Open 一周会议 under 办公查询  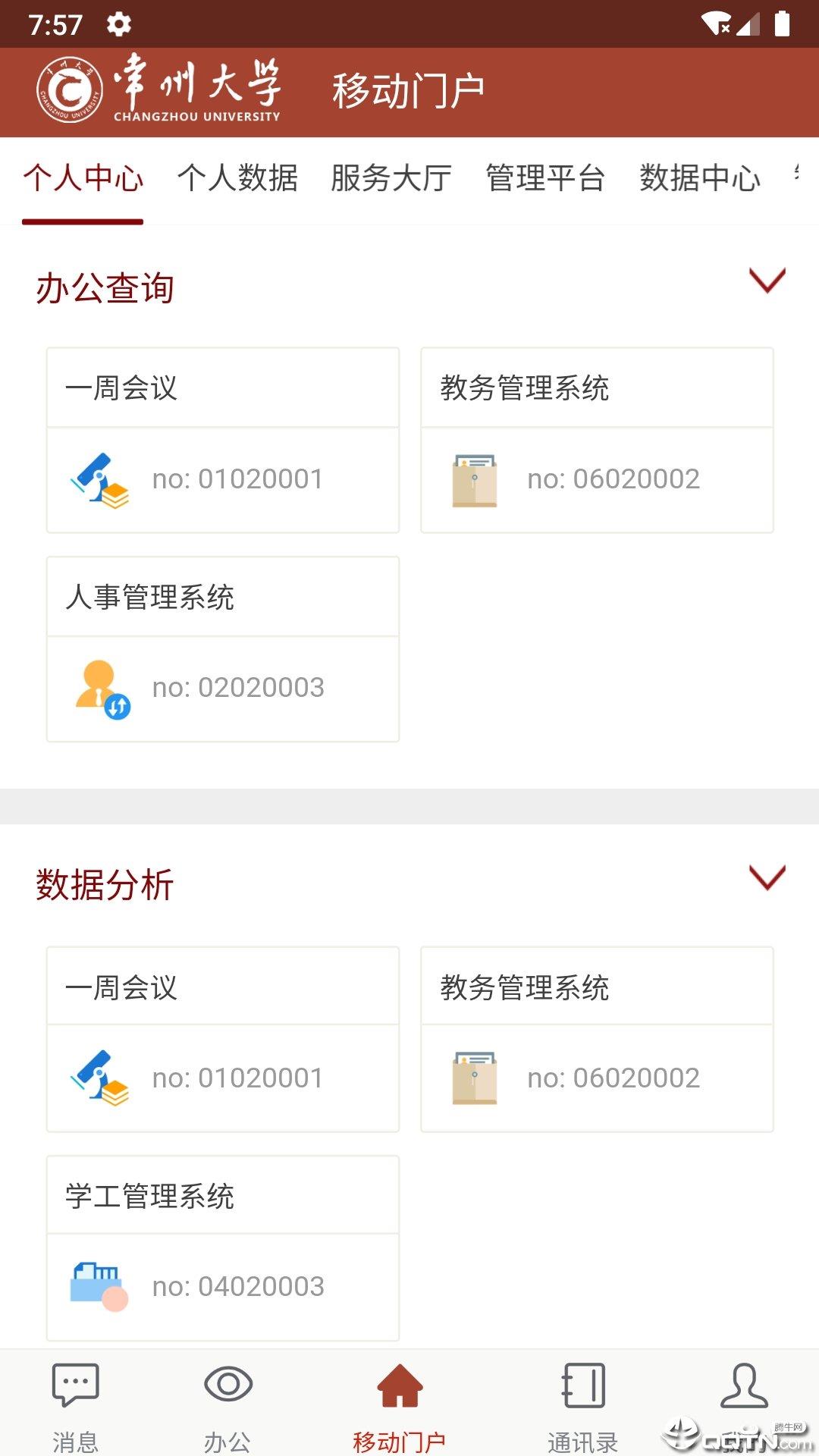click(223, 441)
